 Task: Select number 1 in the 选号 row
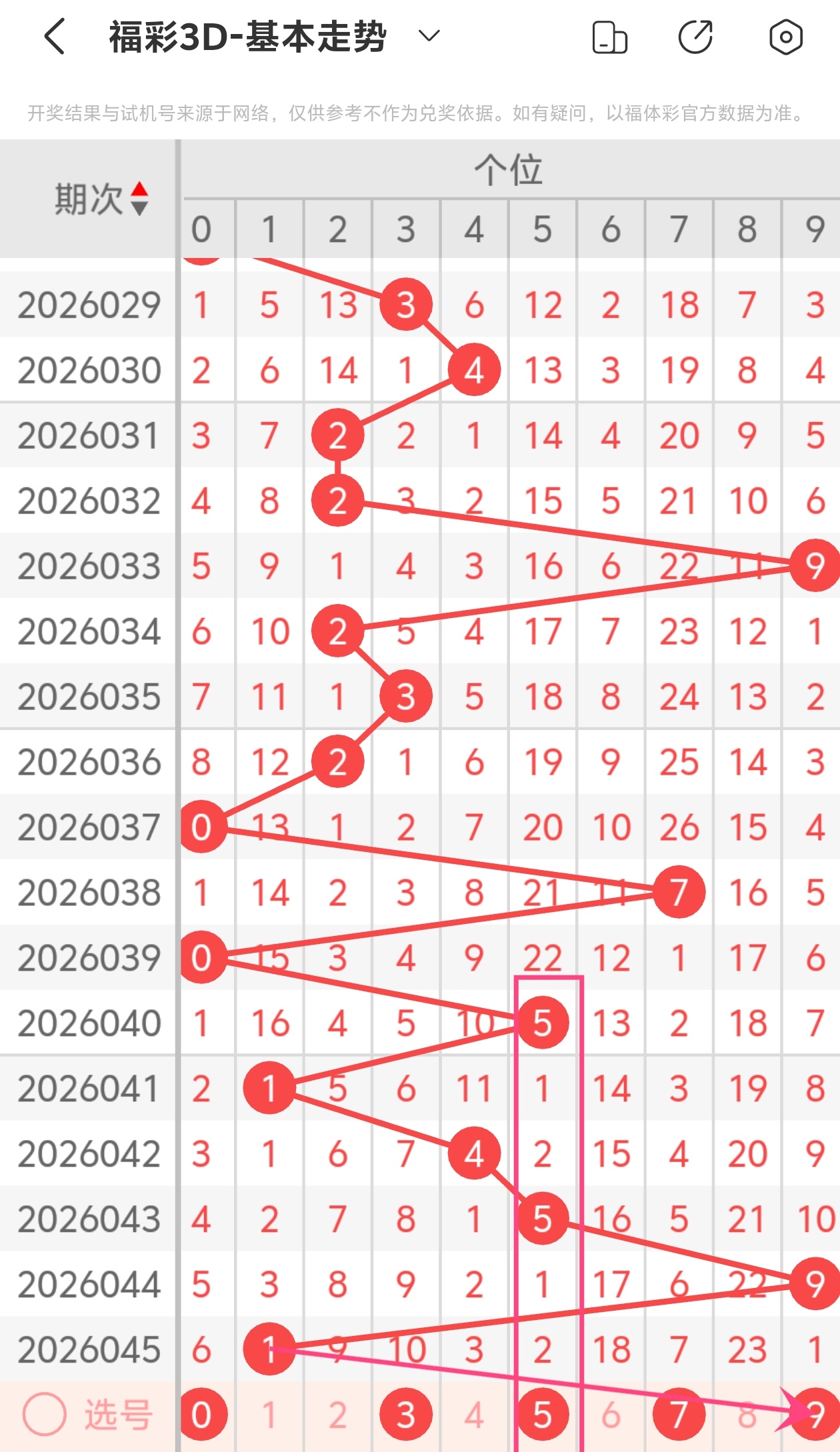(269, 1415)
